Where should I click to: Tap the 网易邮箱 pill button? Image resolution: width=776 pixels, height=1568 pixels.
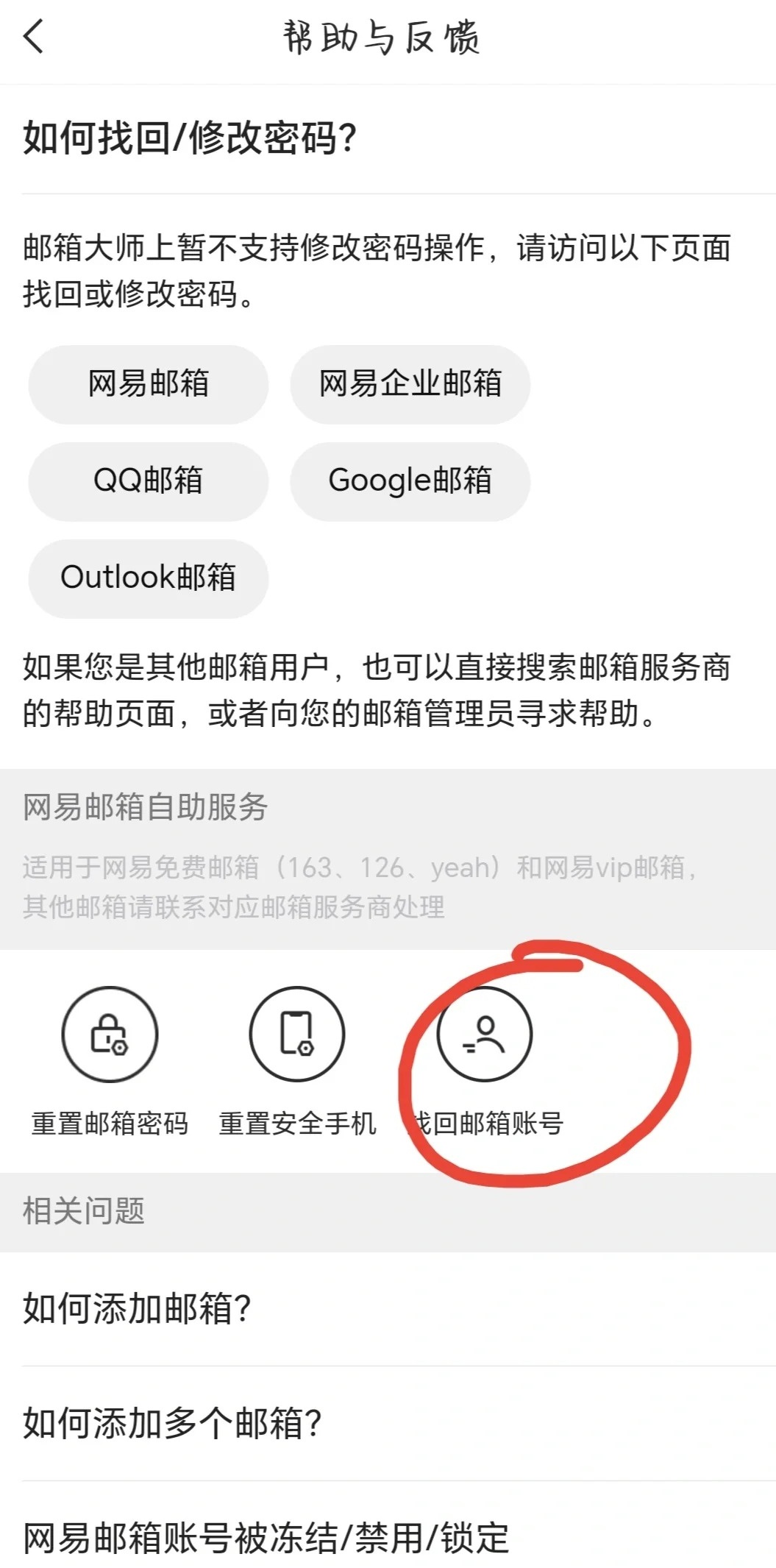click(147, 384)
